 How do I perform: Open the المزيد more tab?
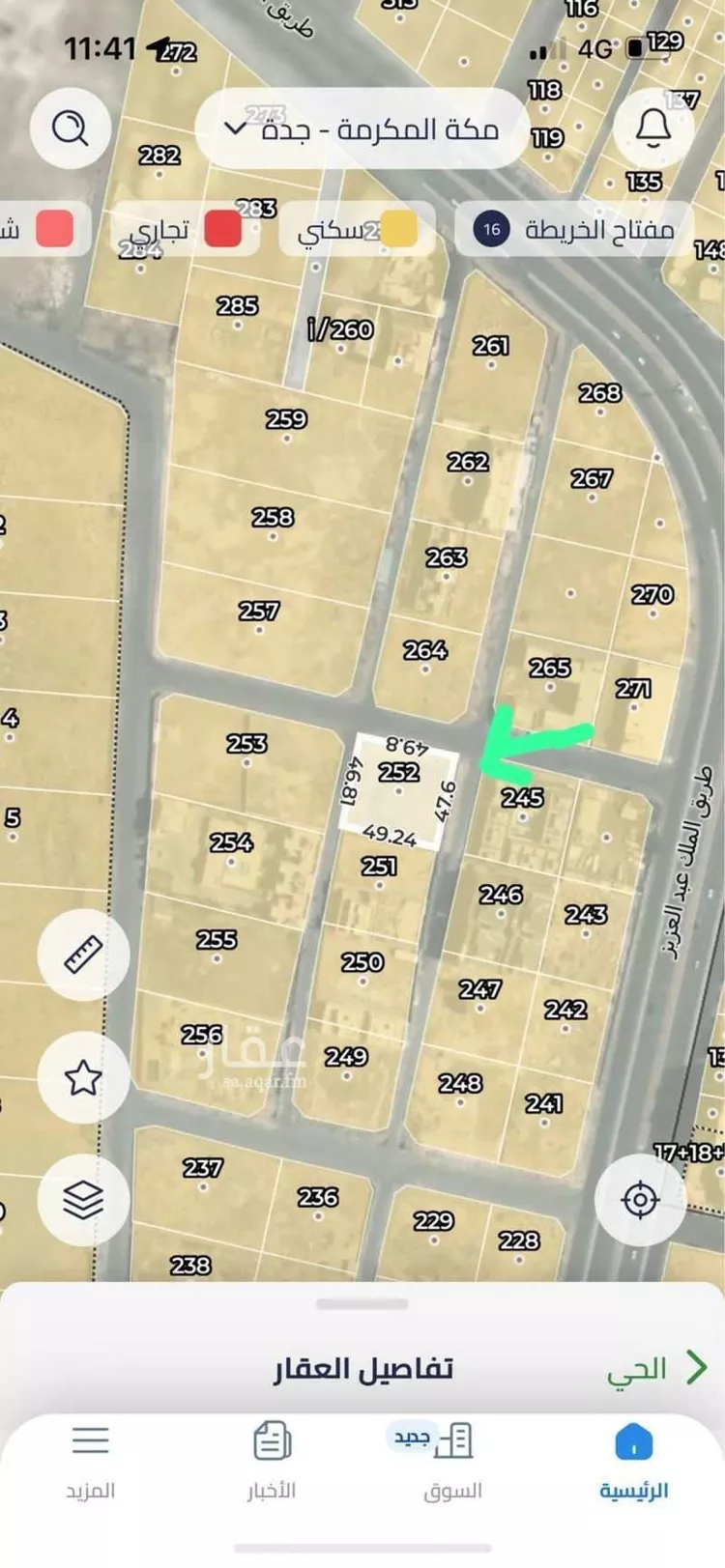pyautogui.click(x=90, y=1461)
